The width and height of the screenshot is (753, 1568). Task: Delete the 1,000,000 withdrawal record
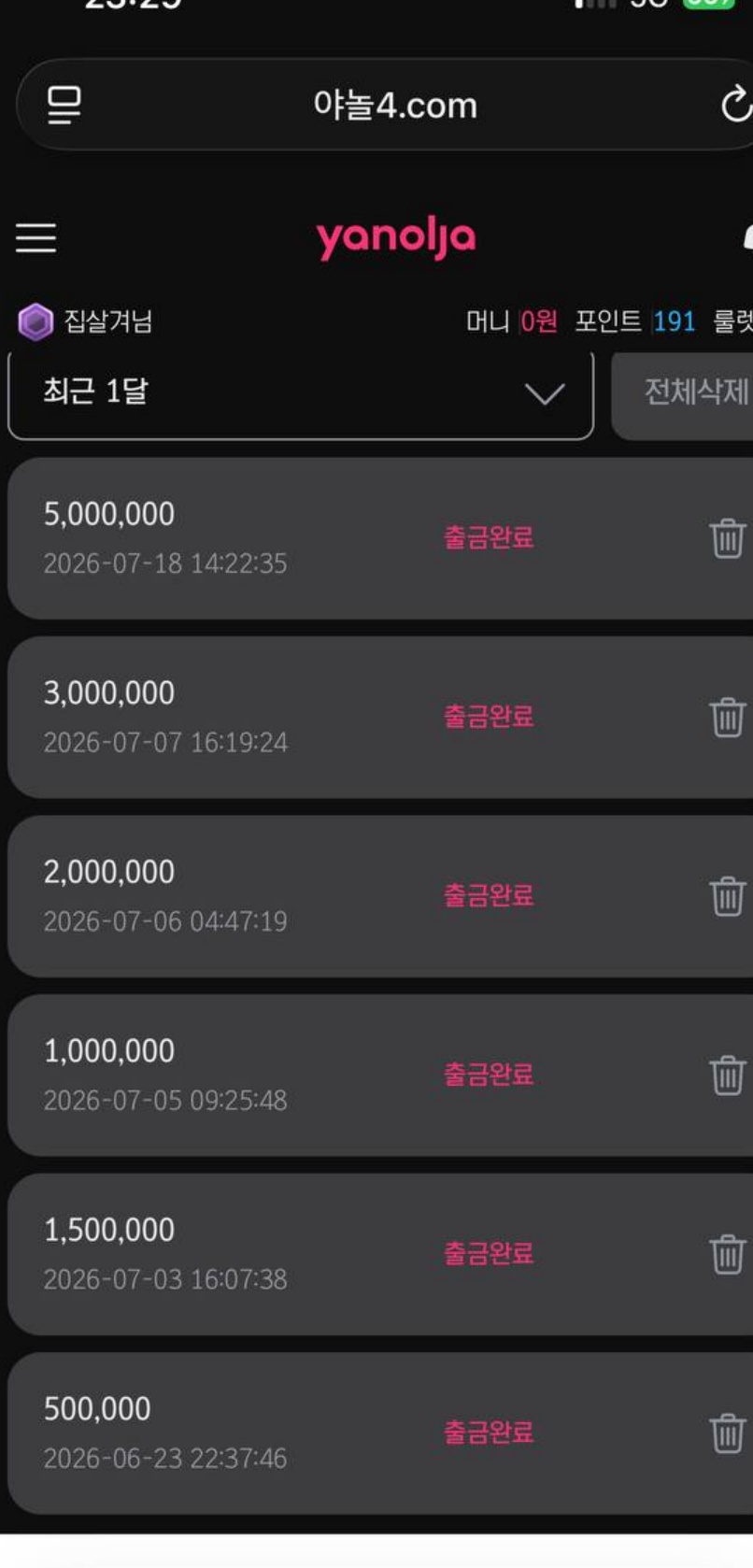tap(727, 1075)
